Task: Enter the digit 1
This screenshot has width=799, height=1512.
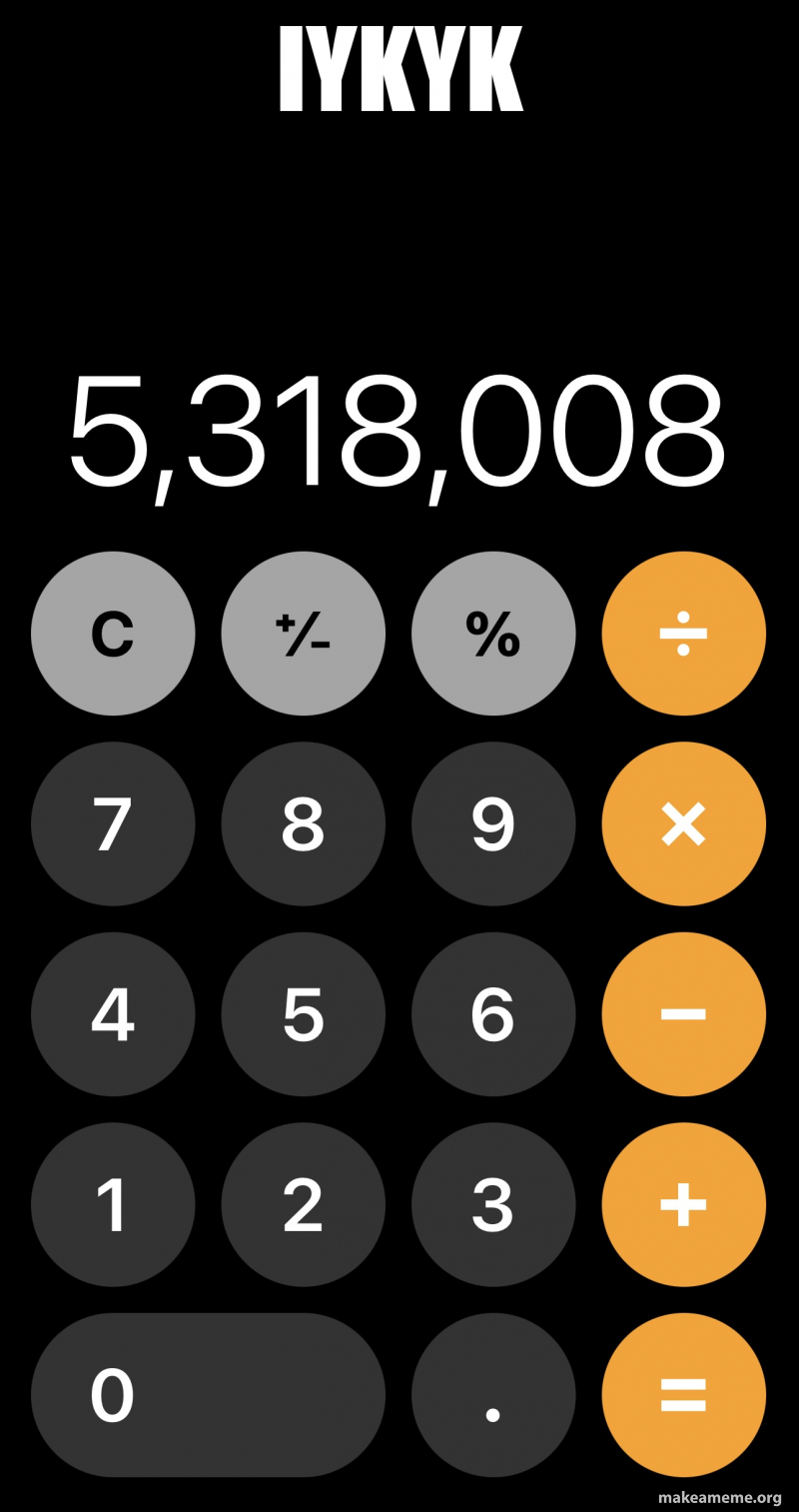Action: (113, 1204)
